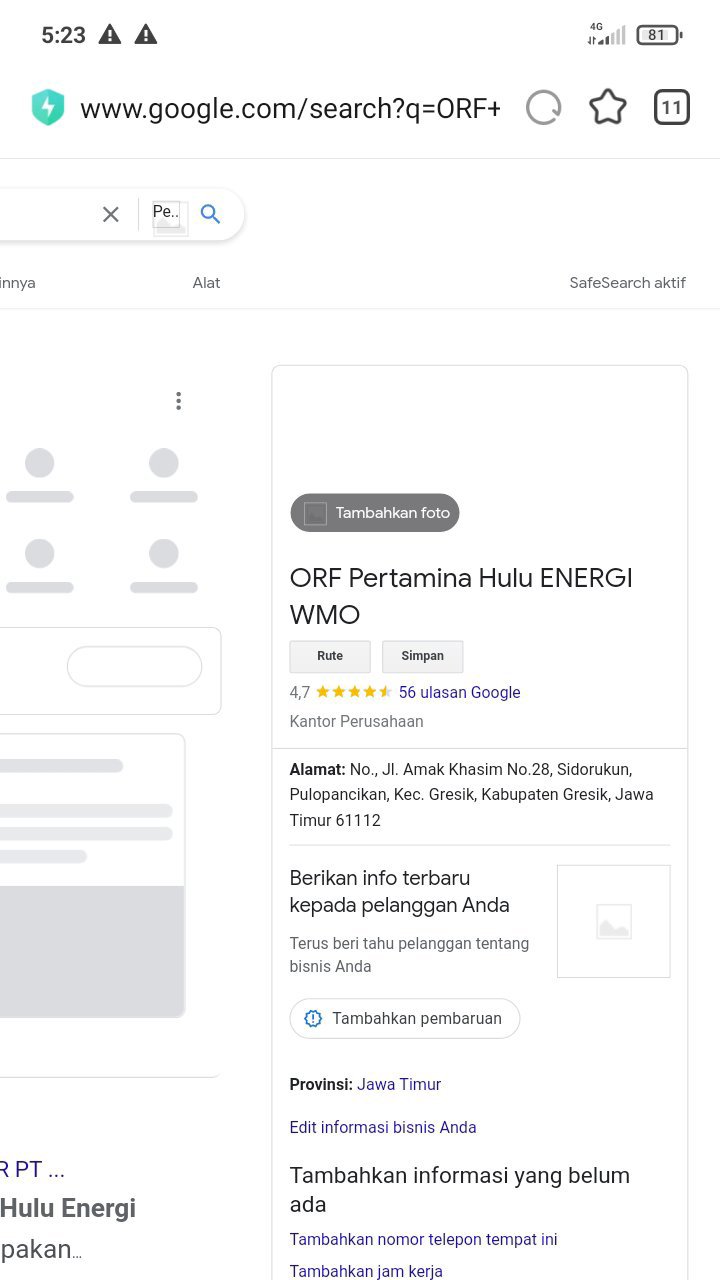Open the Alat search tools
Viewport: 720px width, 1280px height.
pyautogui.click(x=206, y=283)
